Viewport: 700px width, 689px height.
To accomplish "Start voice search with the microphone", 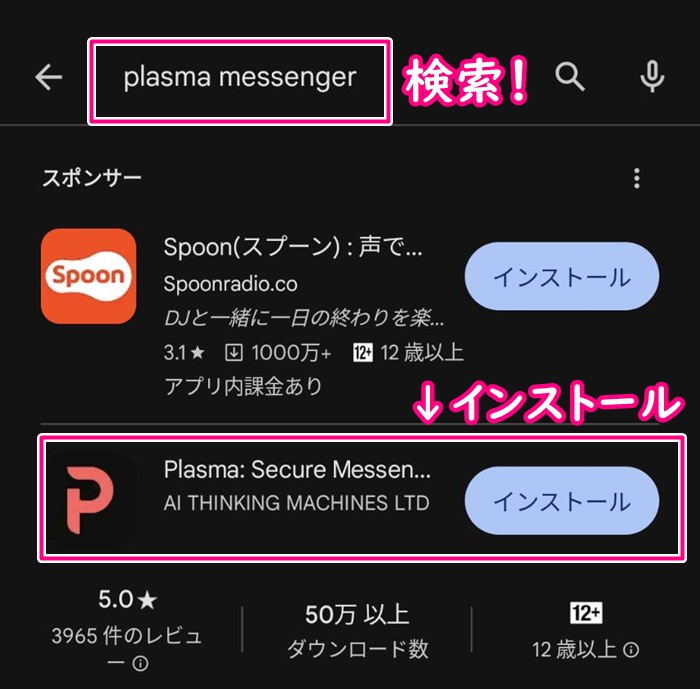I will [x=652, y=78].
